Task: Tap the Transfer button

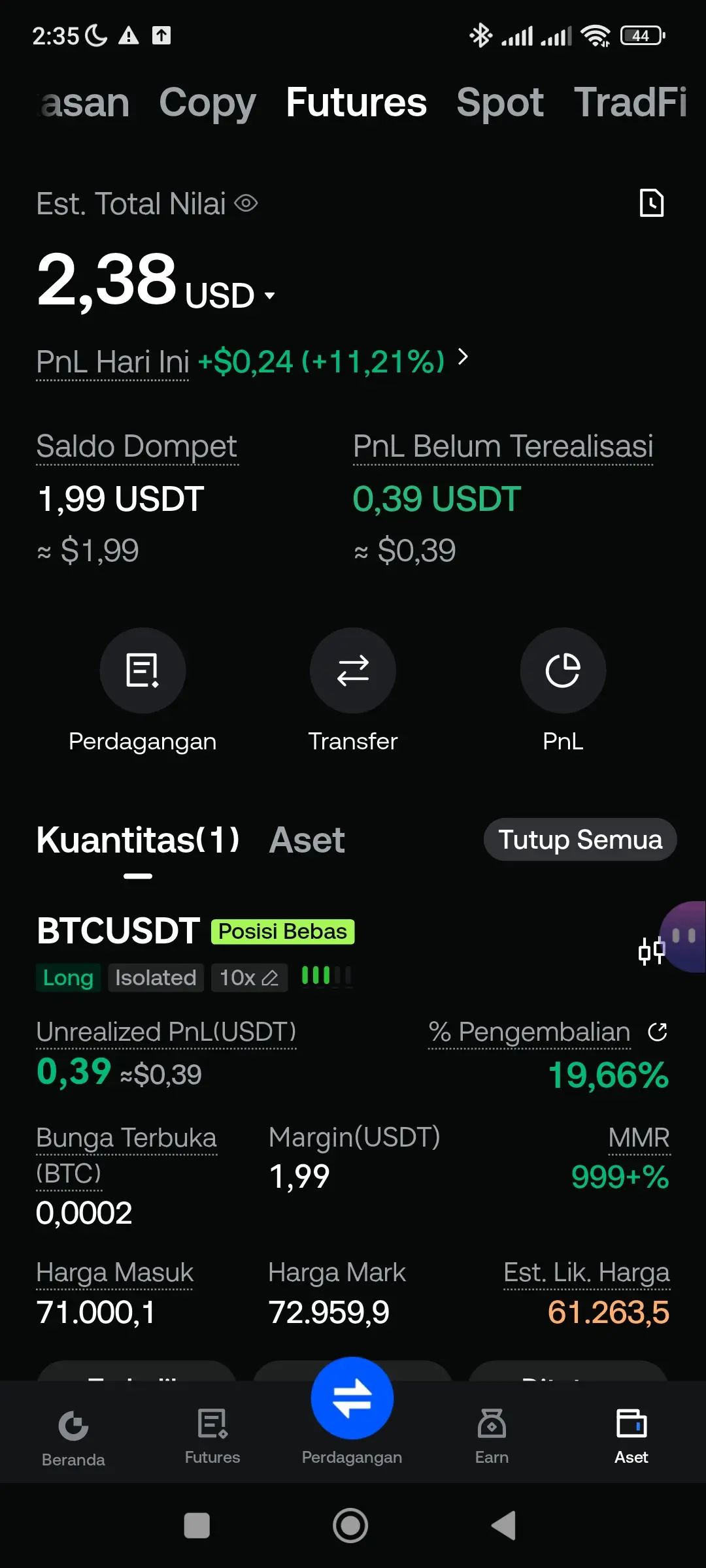Action: [x=353, y=671]
